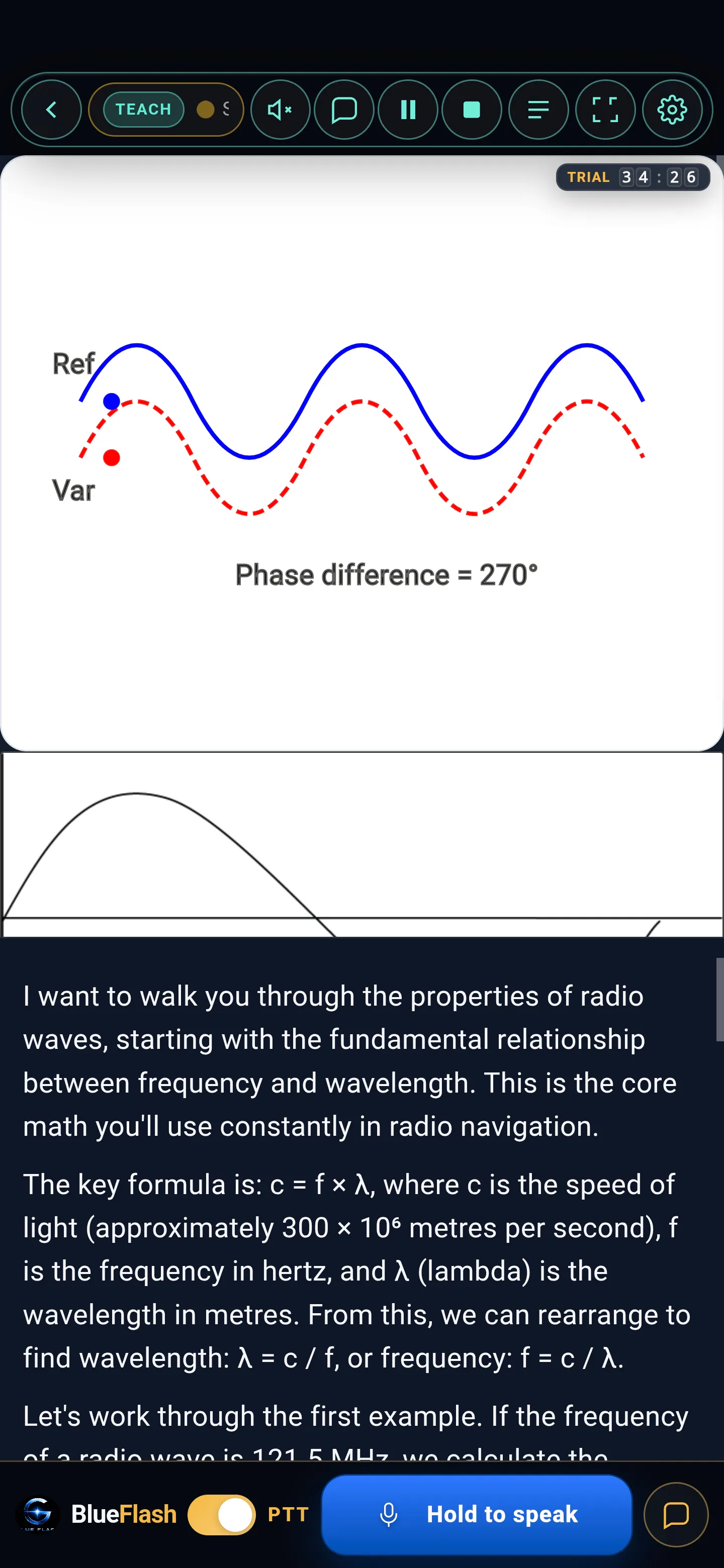The height and width of the screenshot is (1568, 724).
Task: Open the chat icon beside Hold to speak
Action: pyautogui.click(x=676, y=1514)
